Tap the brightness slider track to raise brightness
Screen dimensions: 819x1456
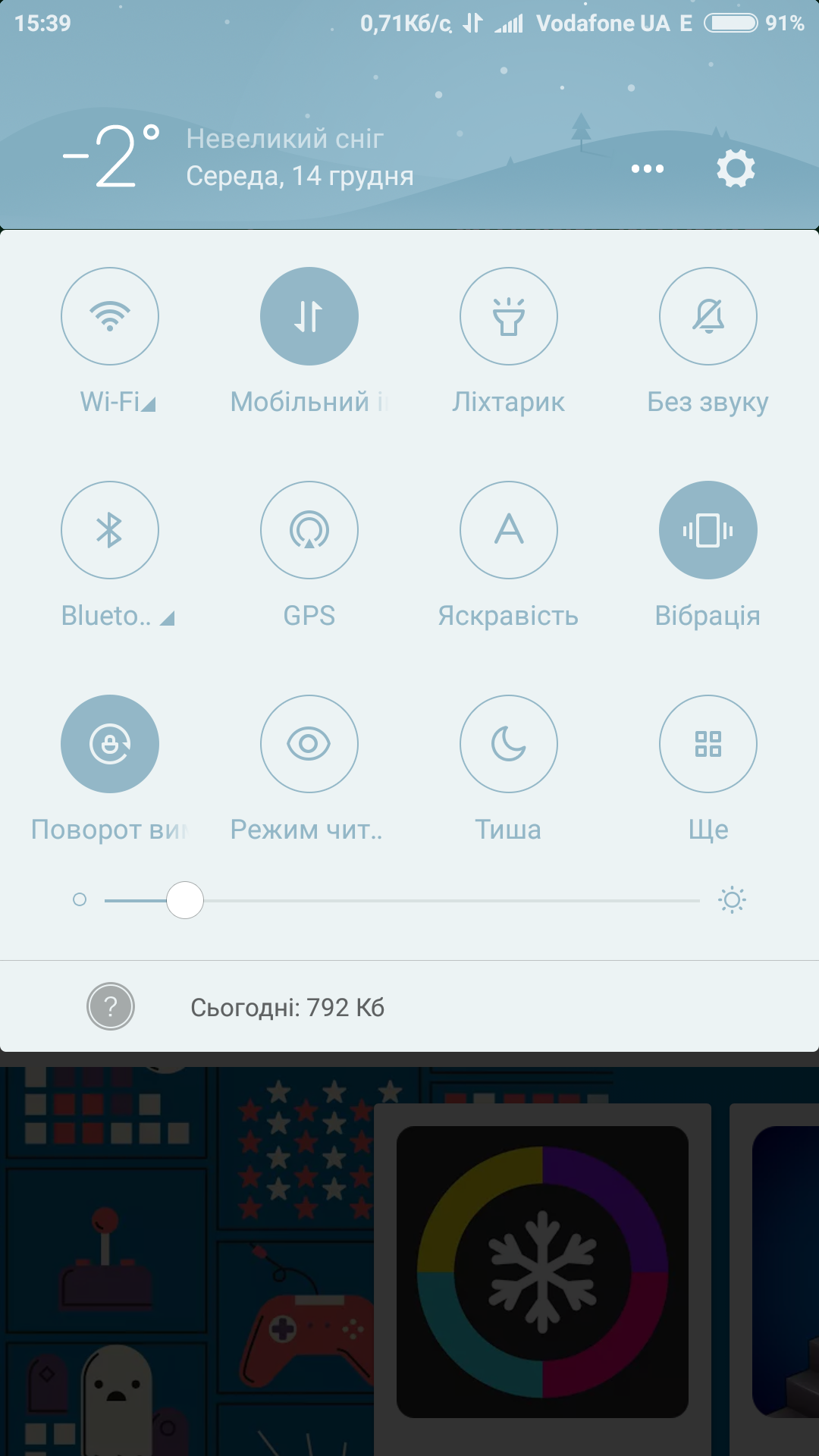tap(531, 900)
